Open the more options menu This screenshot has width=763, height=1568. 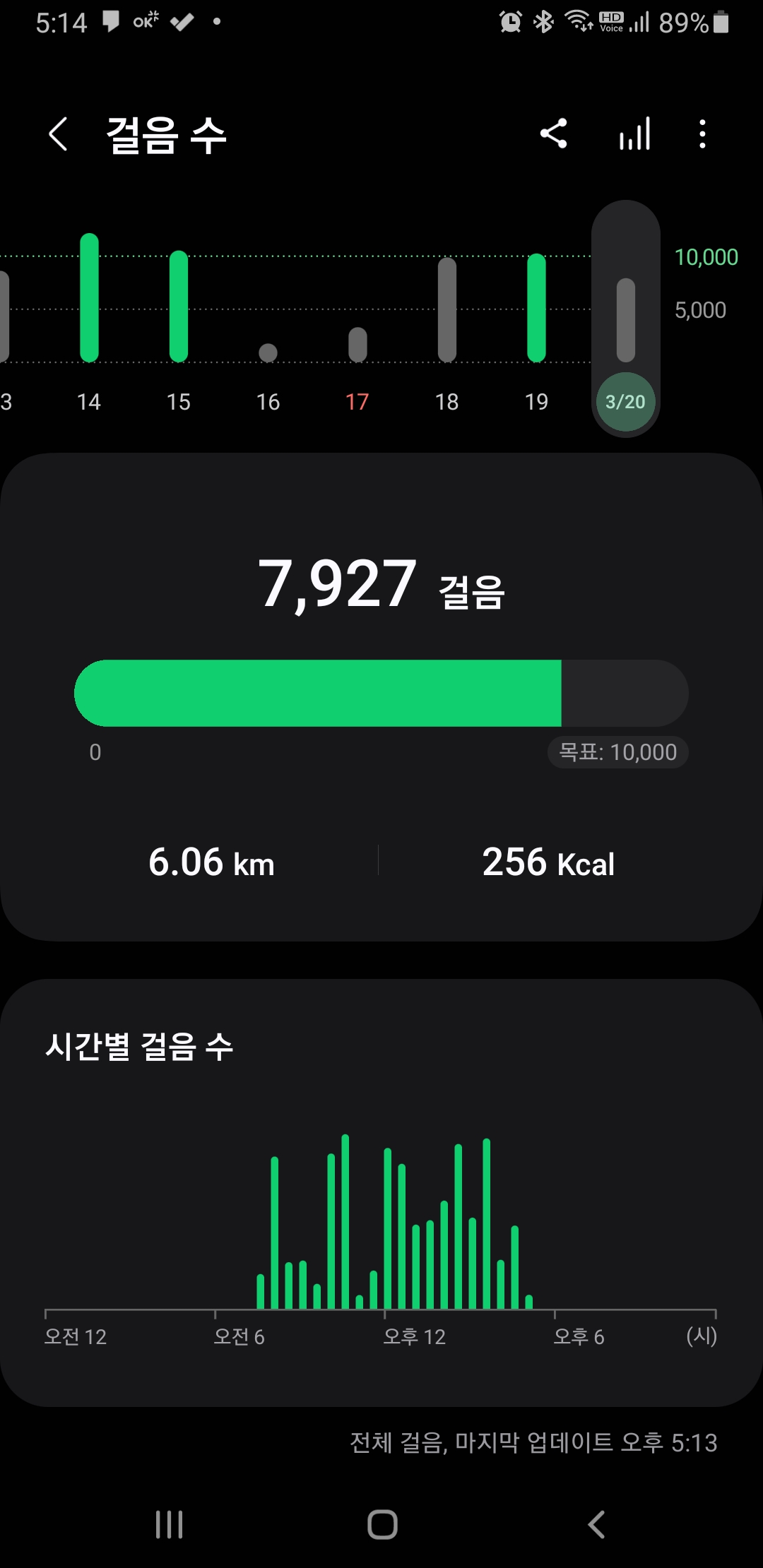(x=702, y=133)
